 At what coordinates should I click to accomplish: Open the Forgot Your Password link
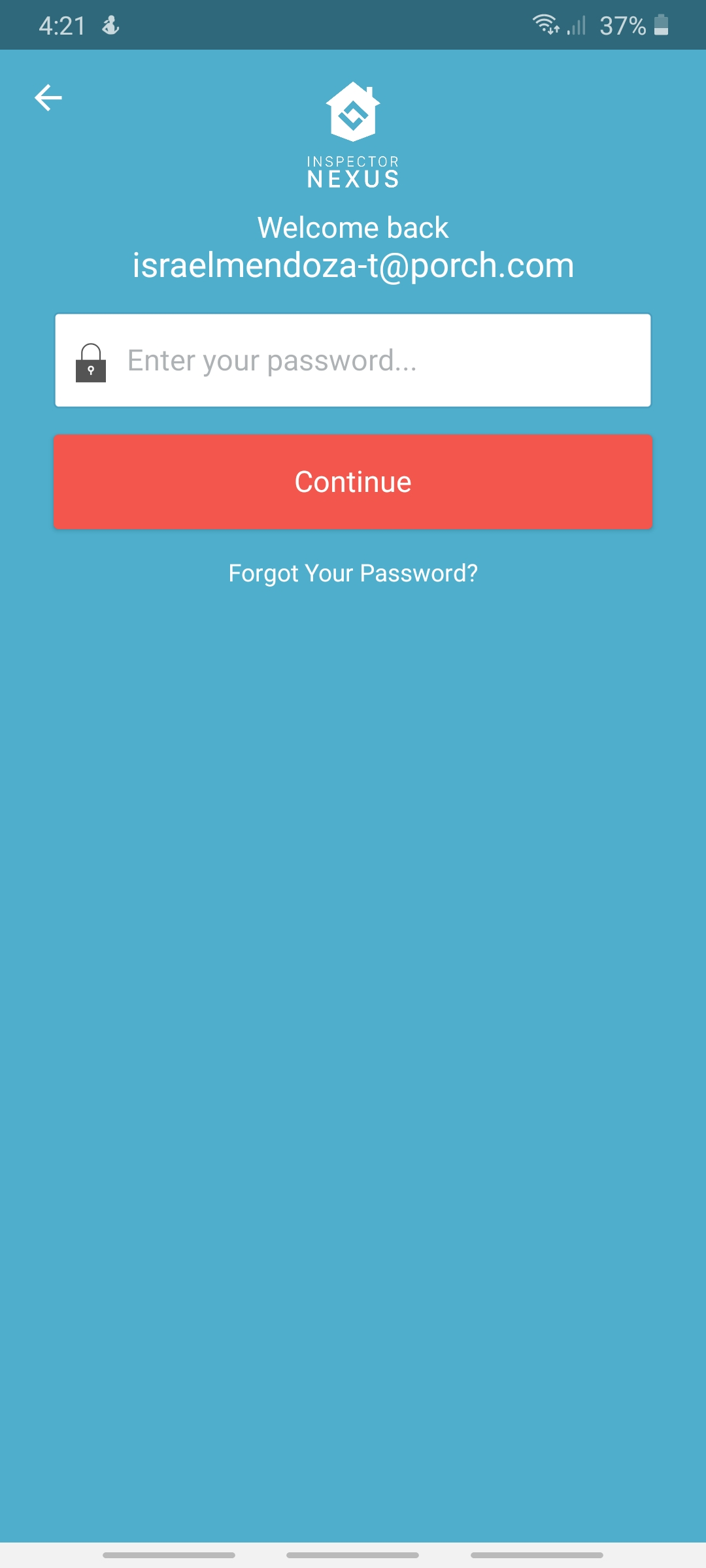(x=353, y=573)
